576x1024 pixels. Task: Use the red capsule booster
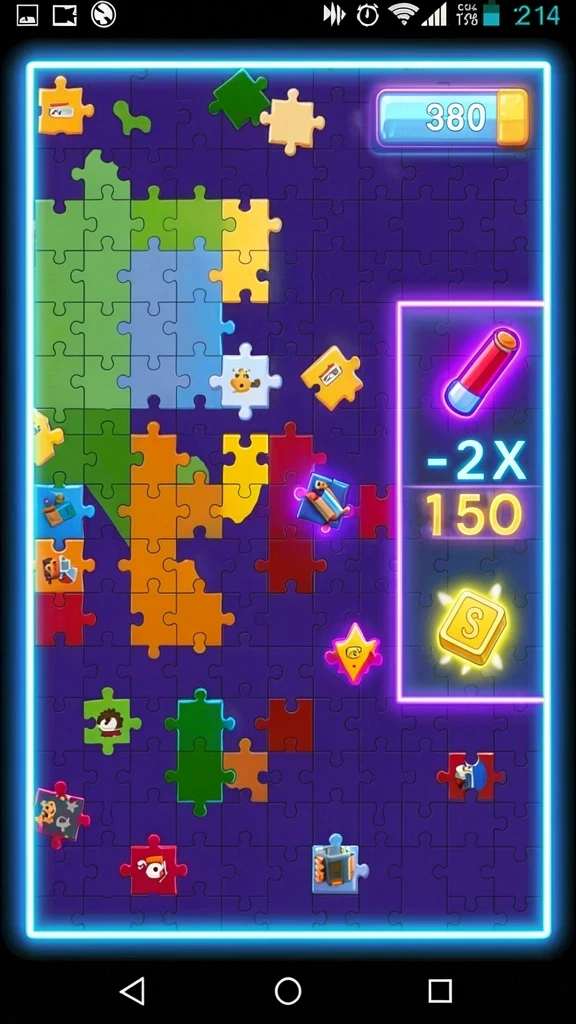tap(482, 370)
